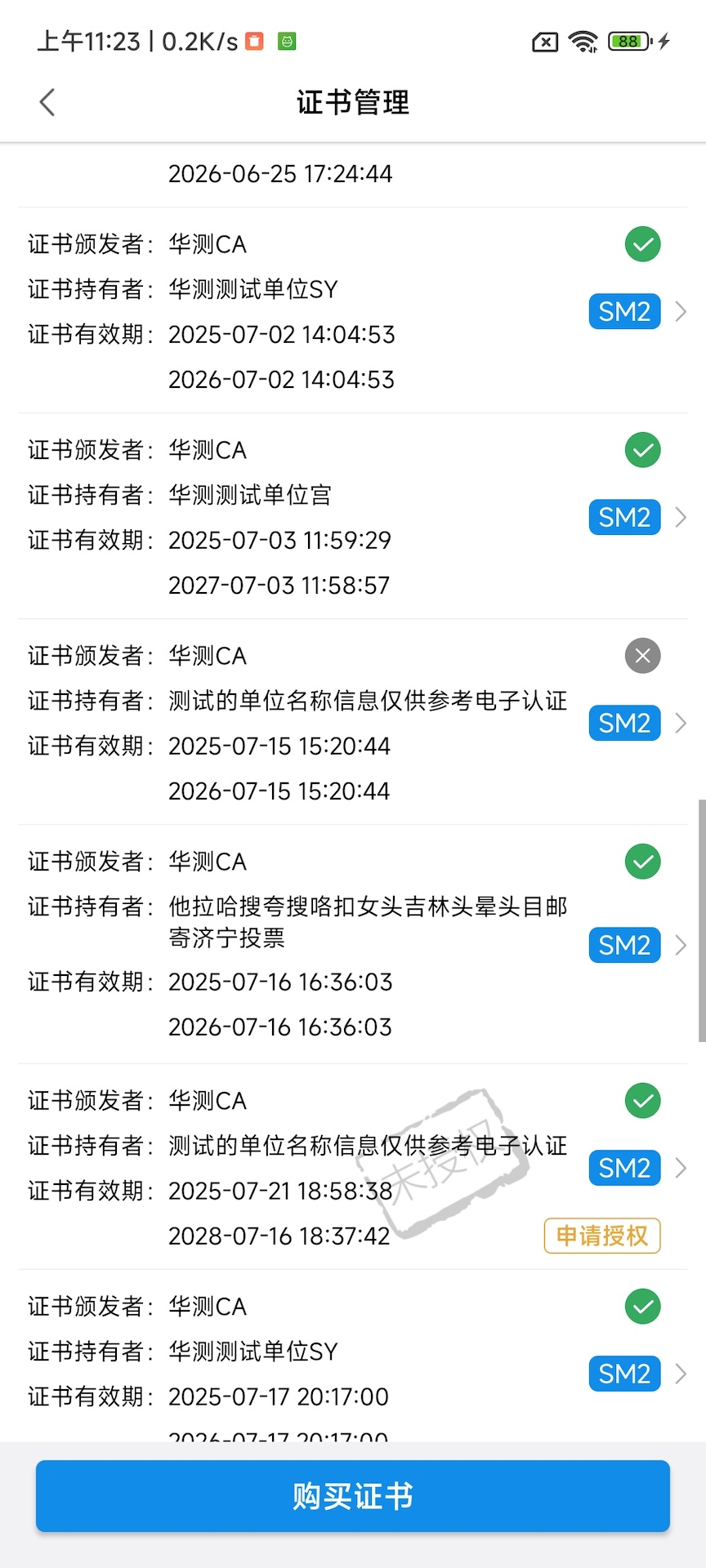Screen dimensions: 706x1568
Task: Click the green check icon on 华测测试单位宫 certificate
Action: (642, 449)
